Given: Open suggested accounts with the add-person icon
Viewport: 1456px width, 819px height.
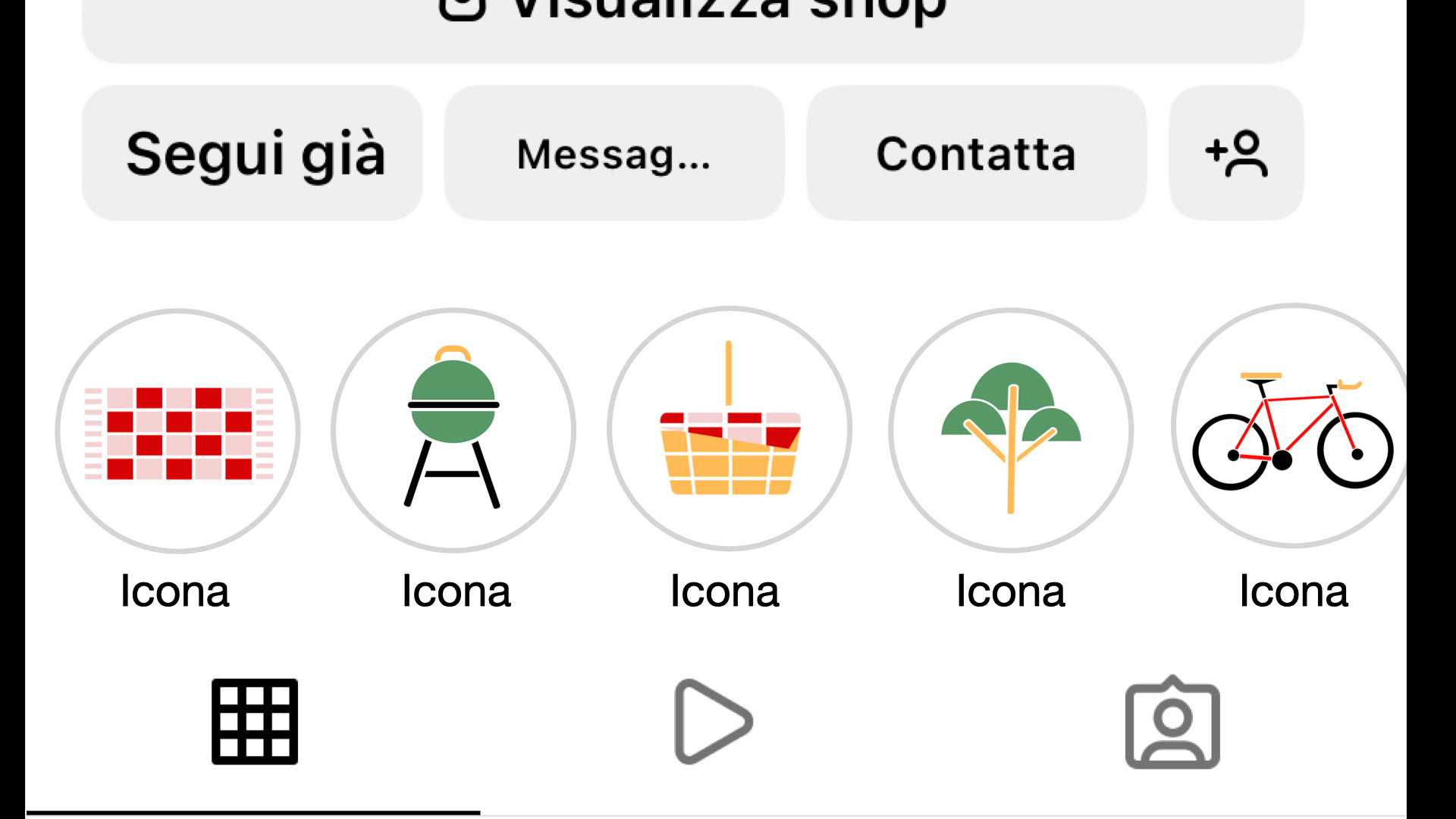Looking at the screenshot, I should pos(1236,153).
